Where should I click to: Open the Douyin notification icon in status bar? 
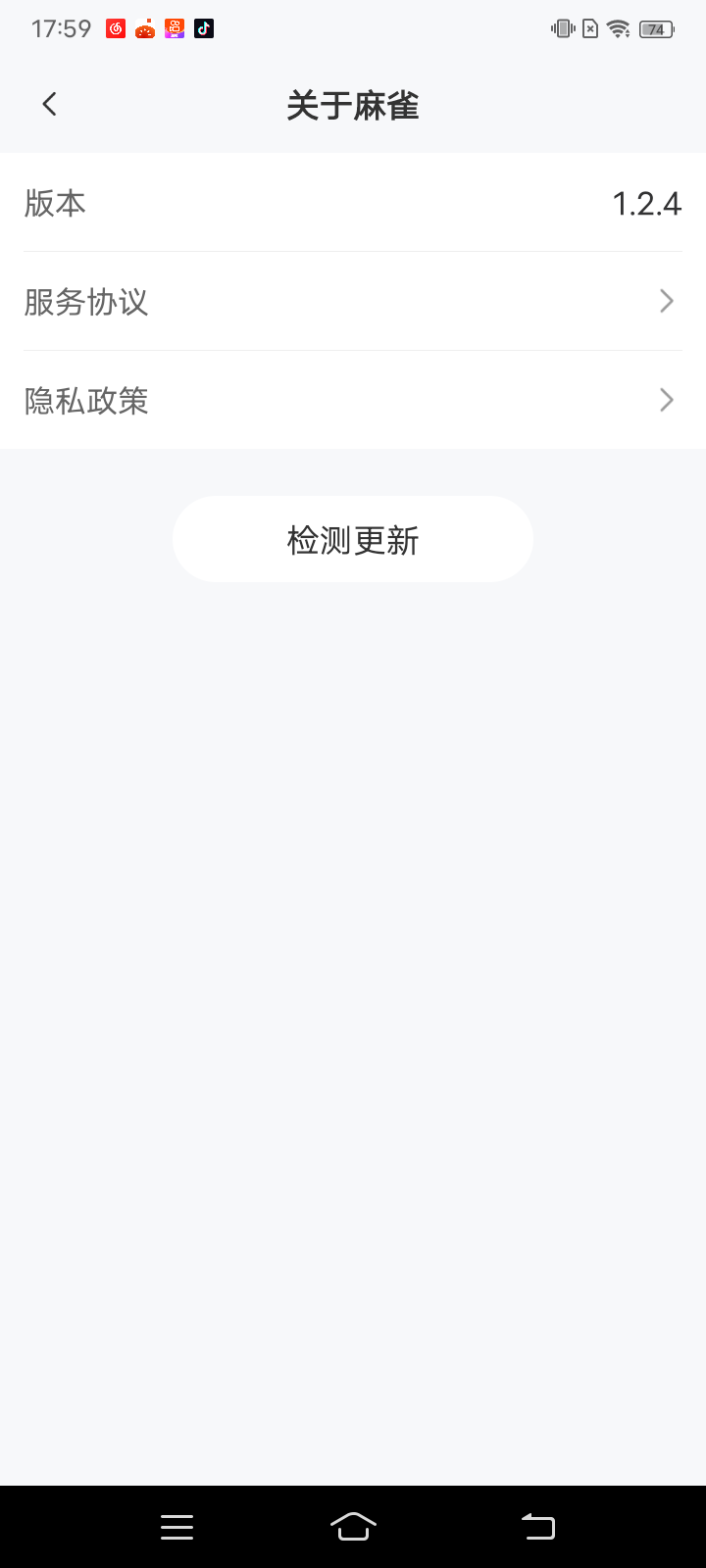pyautogui.click(x=203, y=28)
